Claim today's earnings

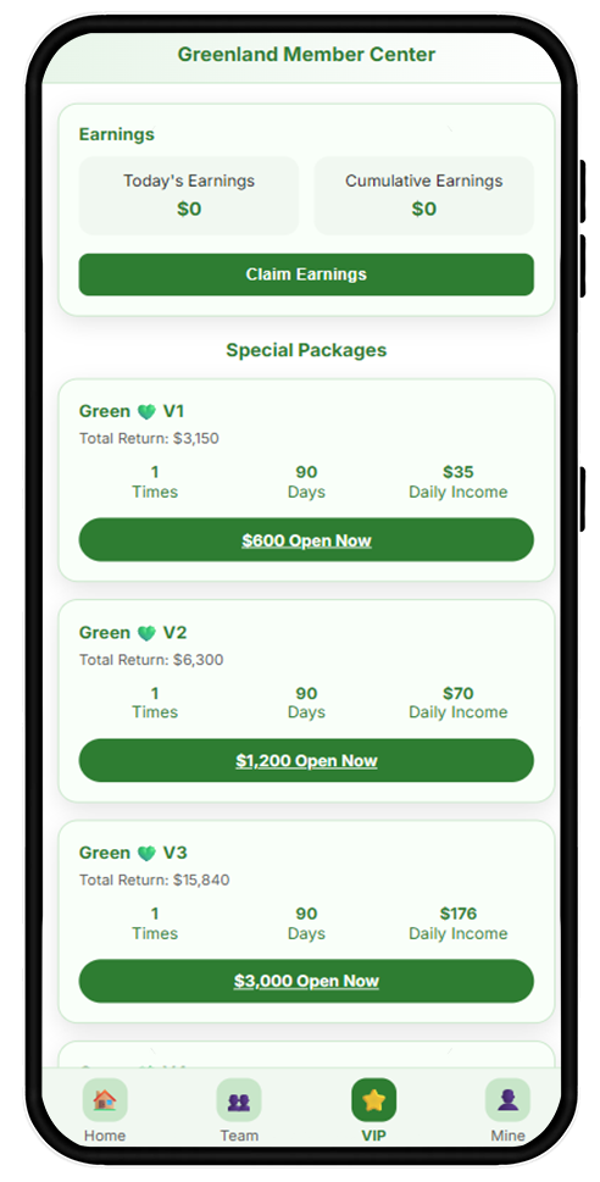coord(306,274)
